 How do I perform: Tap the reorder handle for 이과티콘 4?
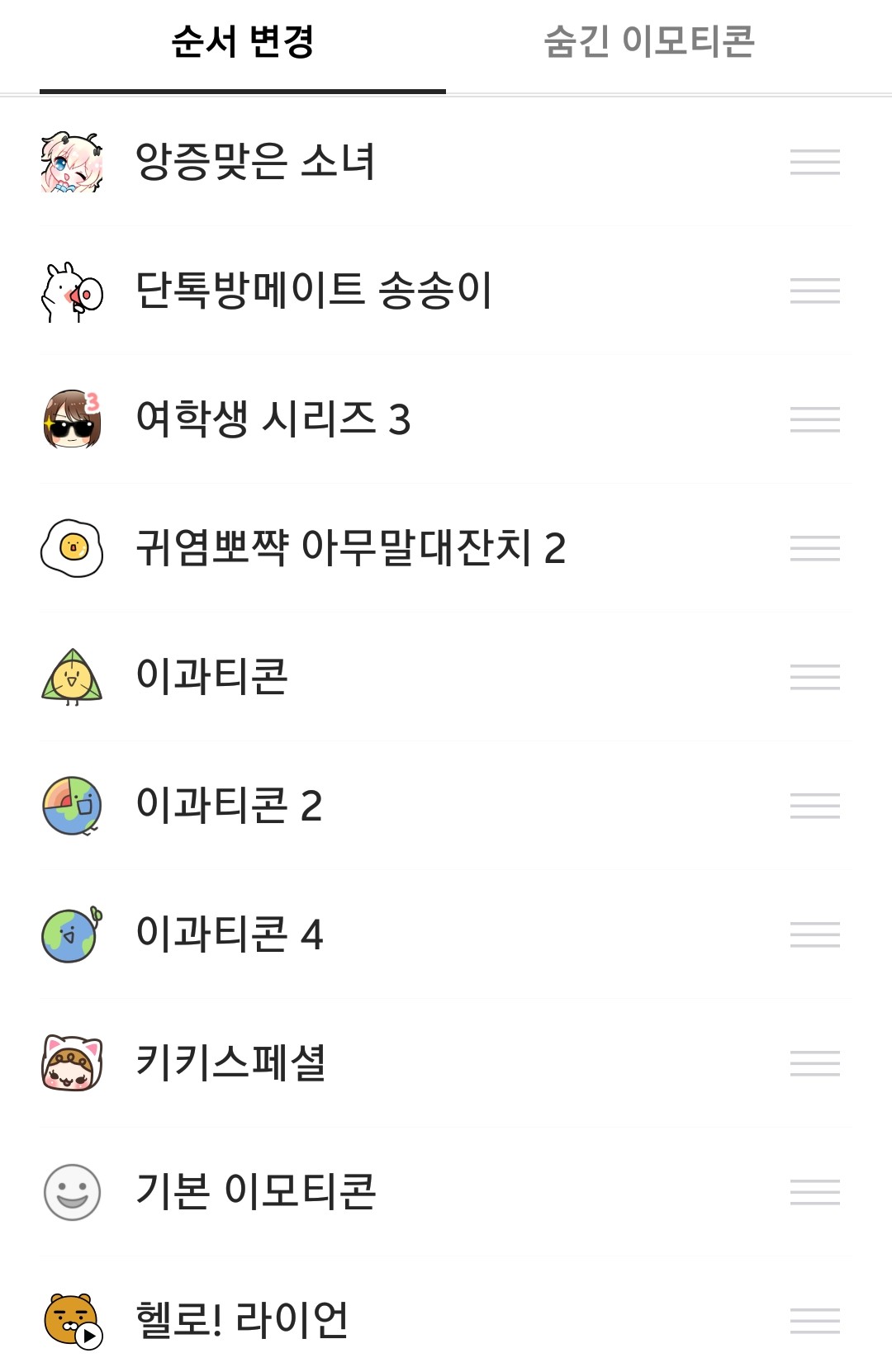point(814,934)
